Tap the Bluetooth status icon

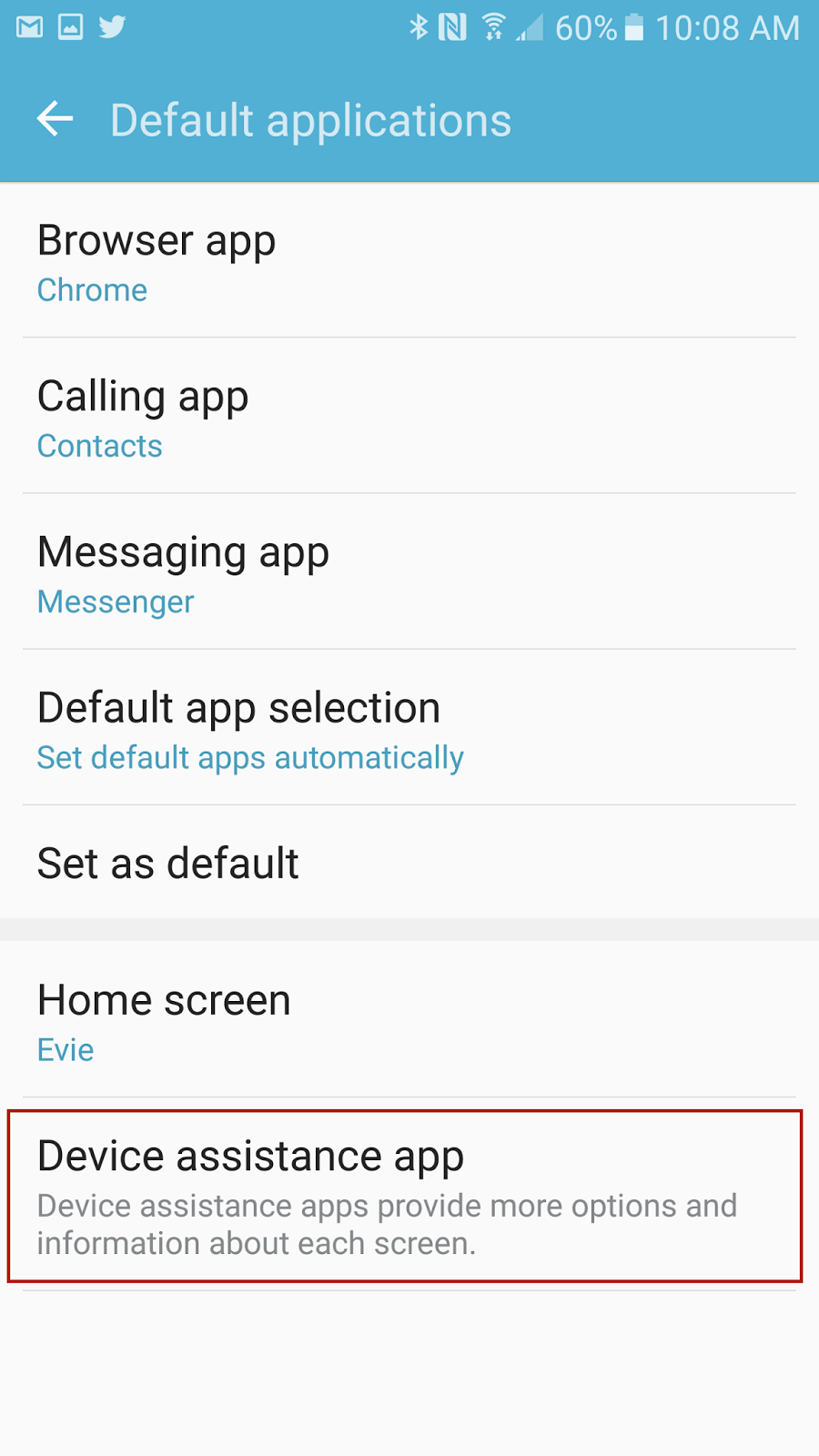(x=420, y=27)
